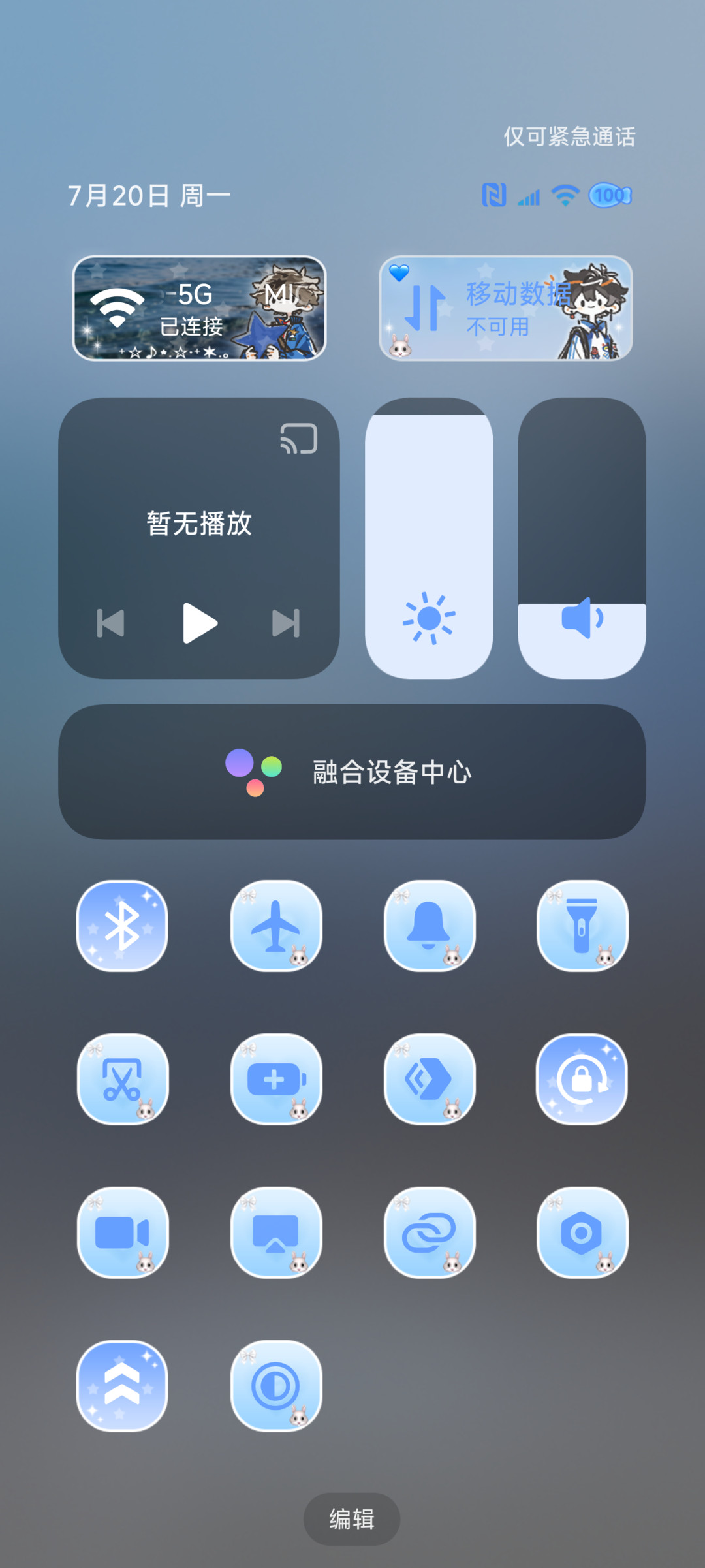Enable battery saver tile
Viewport: 705px width, 1568px height.
276,1079
